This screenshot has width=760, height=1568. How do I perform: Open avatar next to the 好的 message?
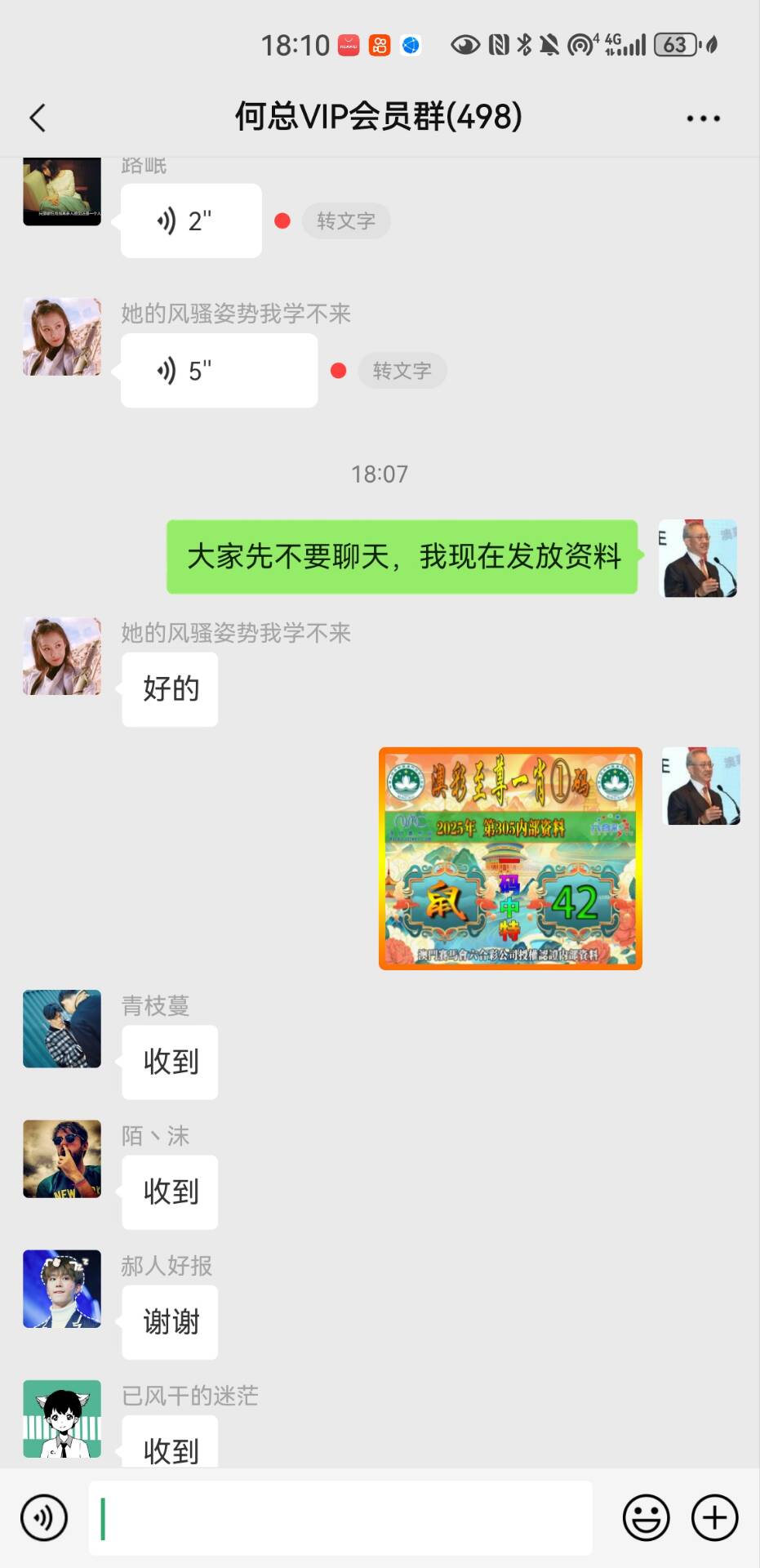[62, 657]
